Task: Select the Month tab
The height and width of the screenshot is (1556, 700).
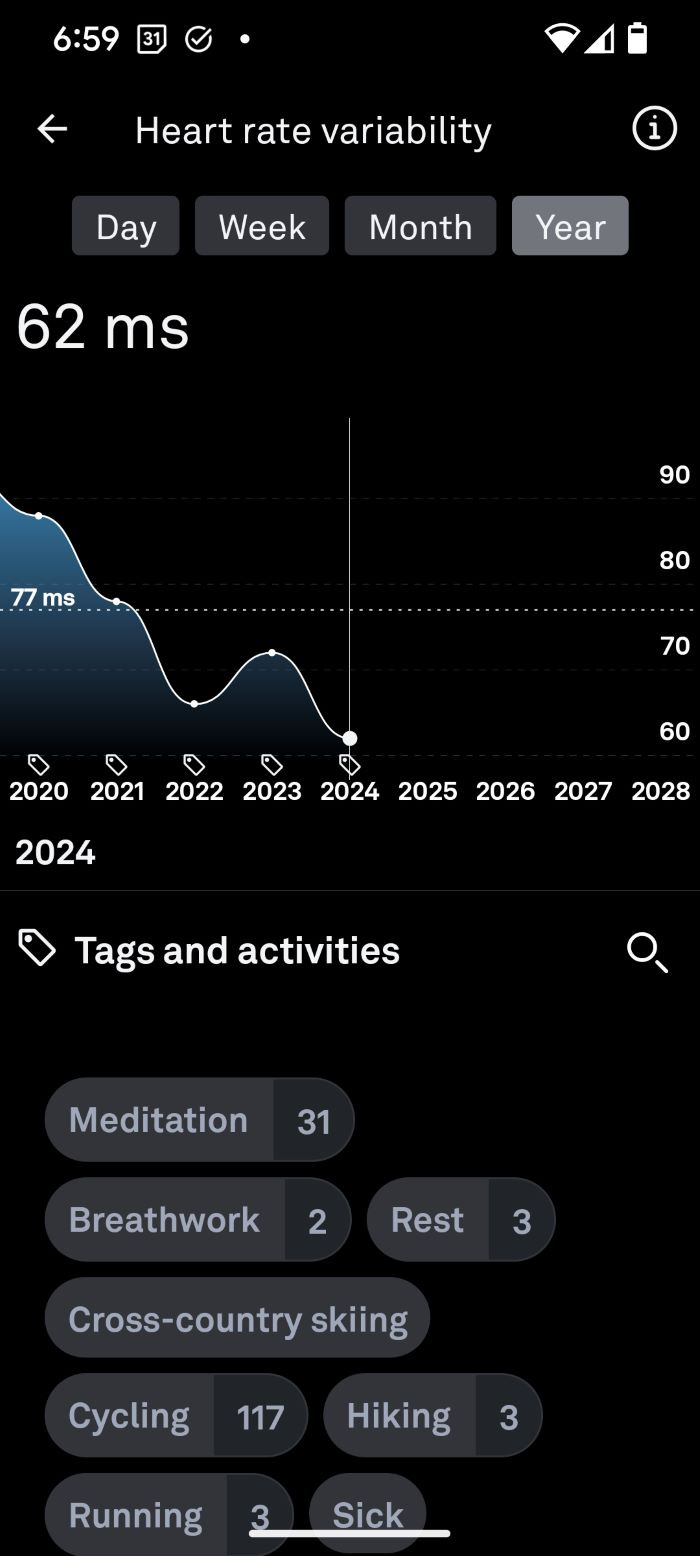Action: [420, 226]
